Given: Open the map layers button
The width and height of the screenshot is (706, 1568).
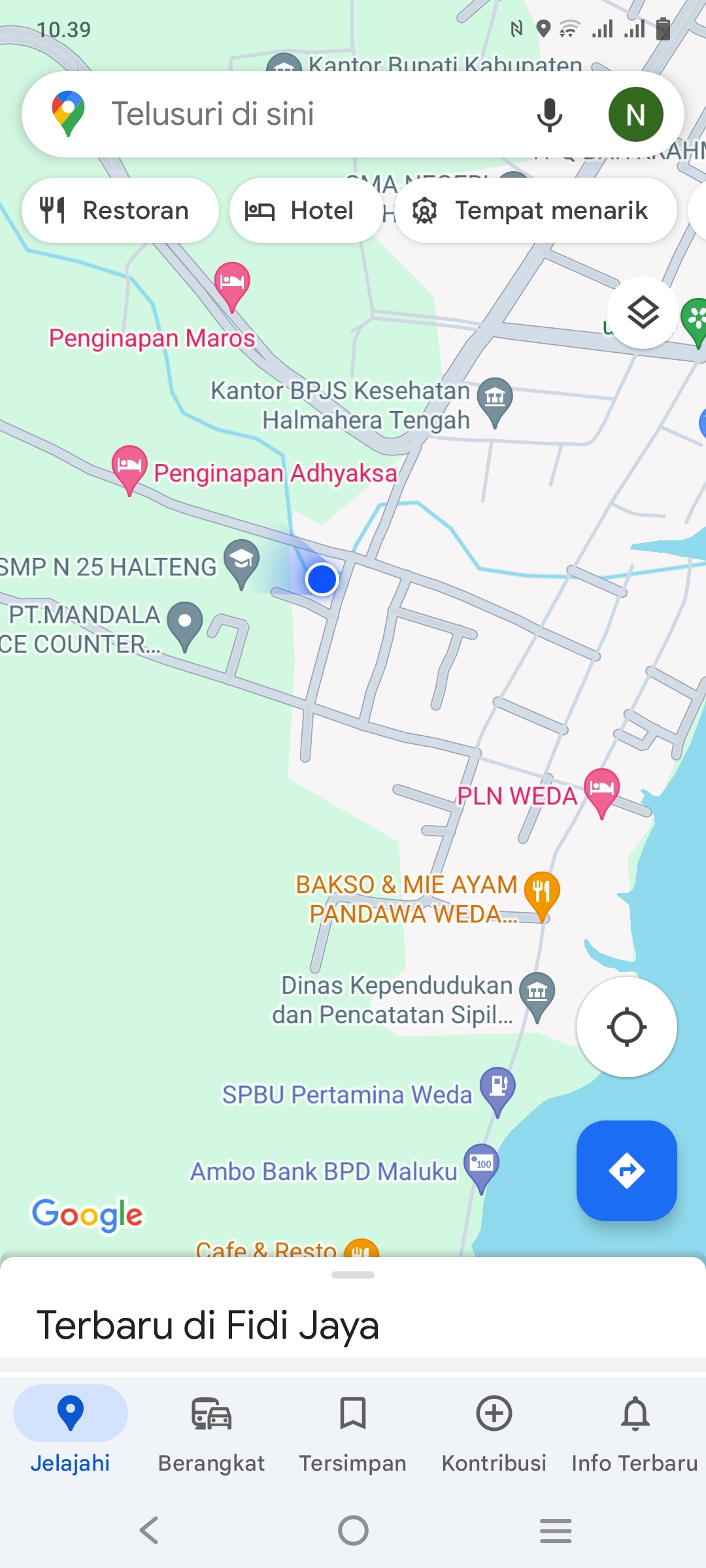Looking at the screenshot, I should coord(643,312).
